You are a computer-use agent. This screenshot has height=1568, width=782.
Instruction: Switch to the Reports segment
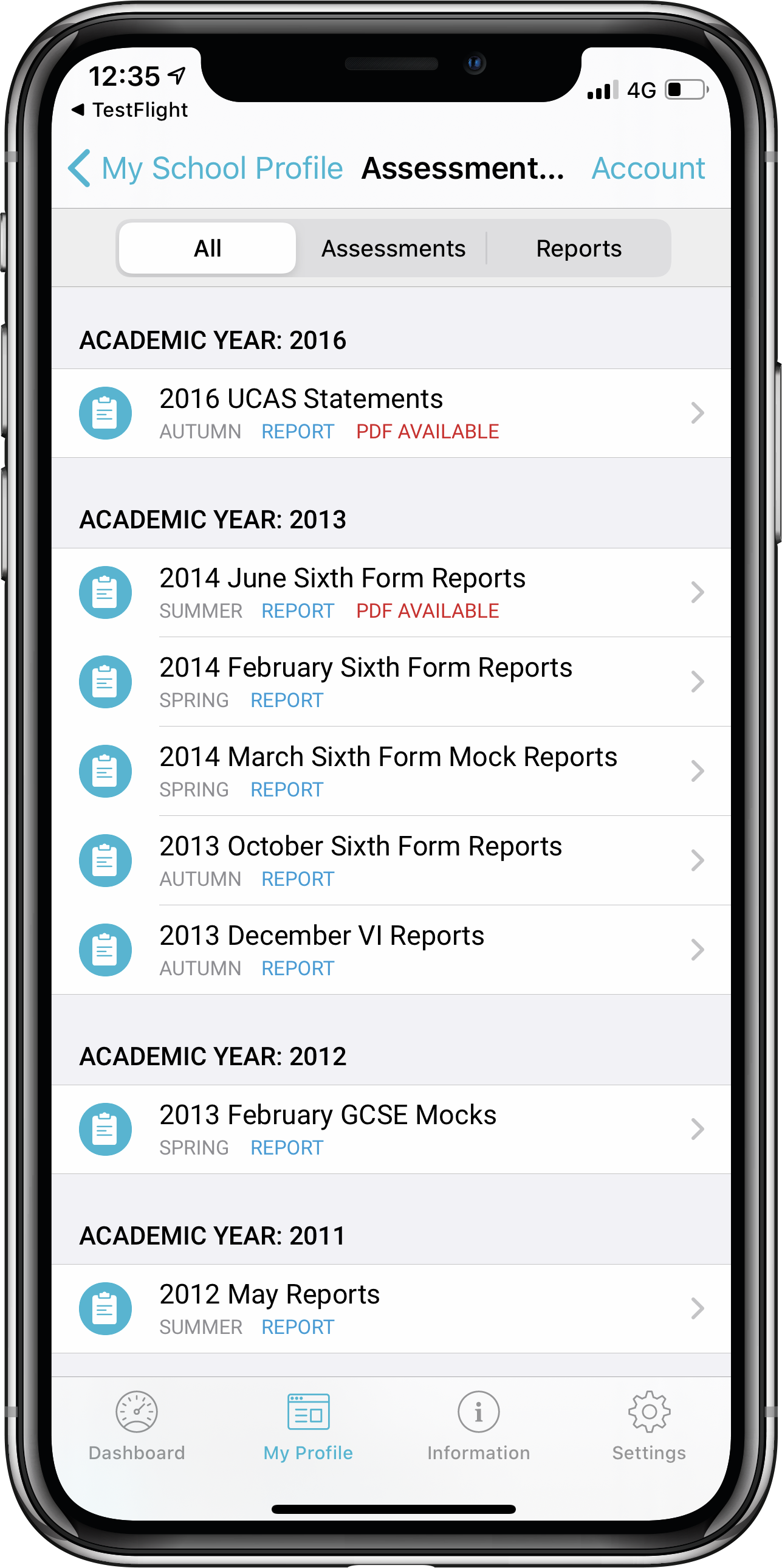[x=578, y=248]
